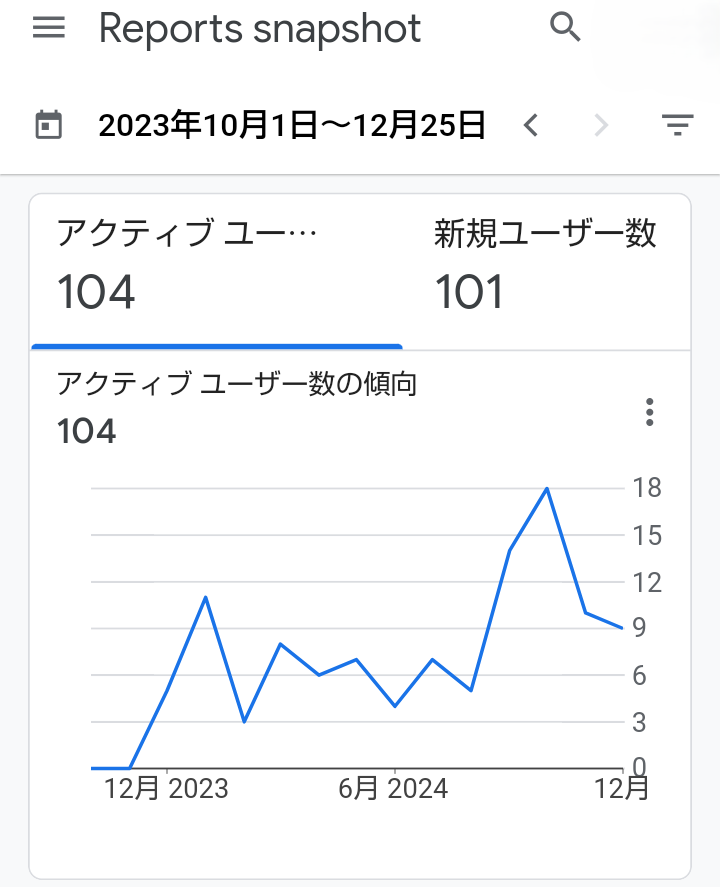Open the hamburger navigation menu
The height and width of the screenshot is (887, 720).
click(49, 28)
